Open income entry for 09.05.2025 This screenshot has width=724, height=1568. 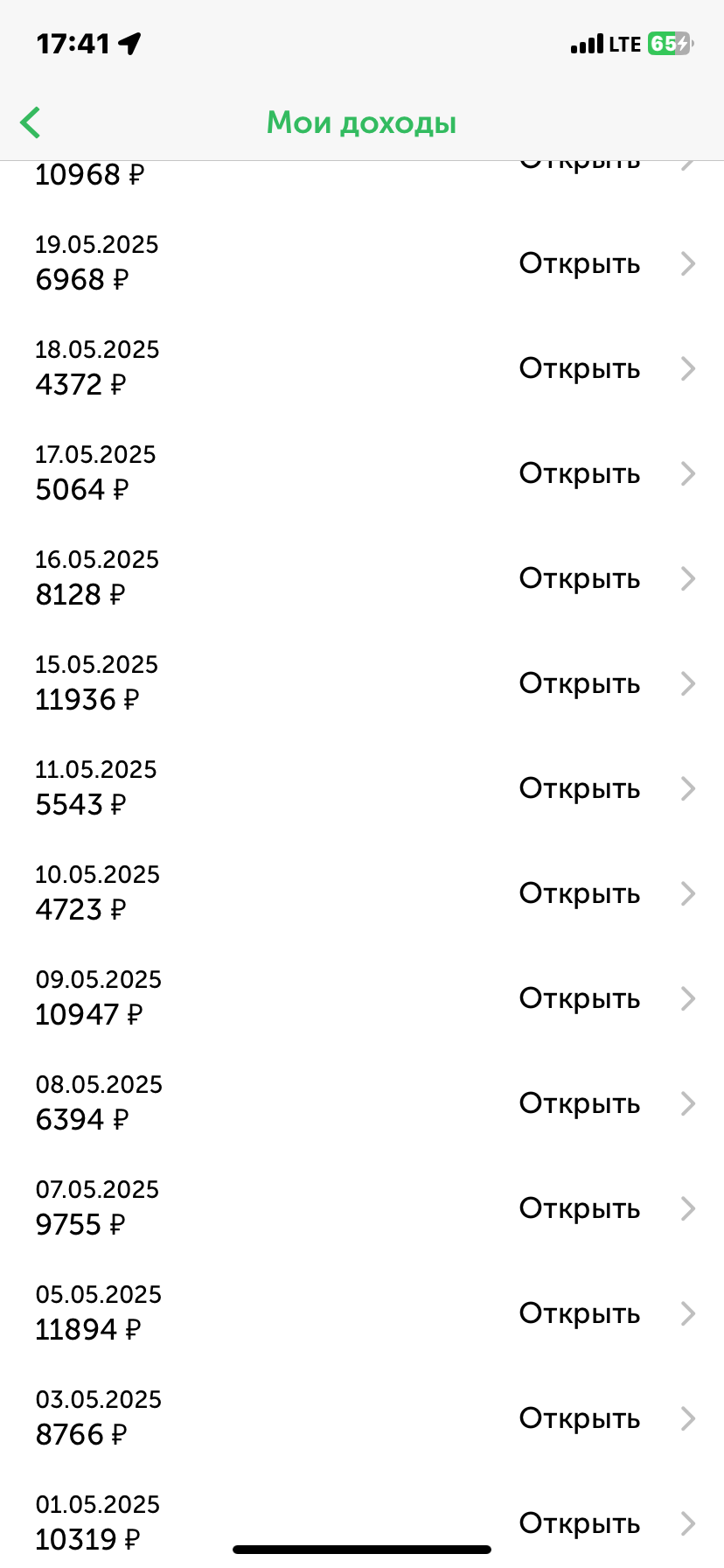(x=579, y=998)
